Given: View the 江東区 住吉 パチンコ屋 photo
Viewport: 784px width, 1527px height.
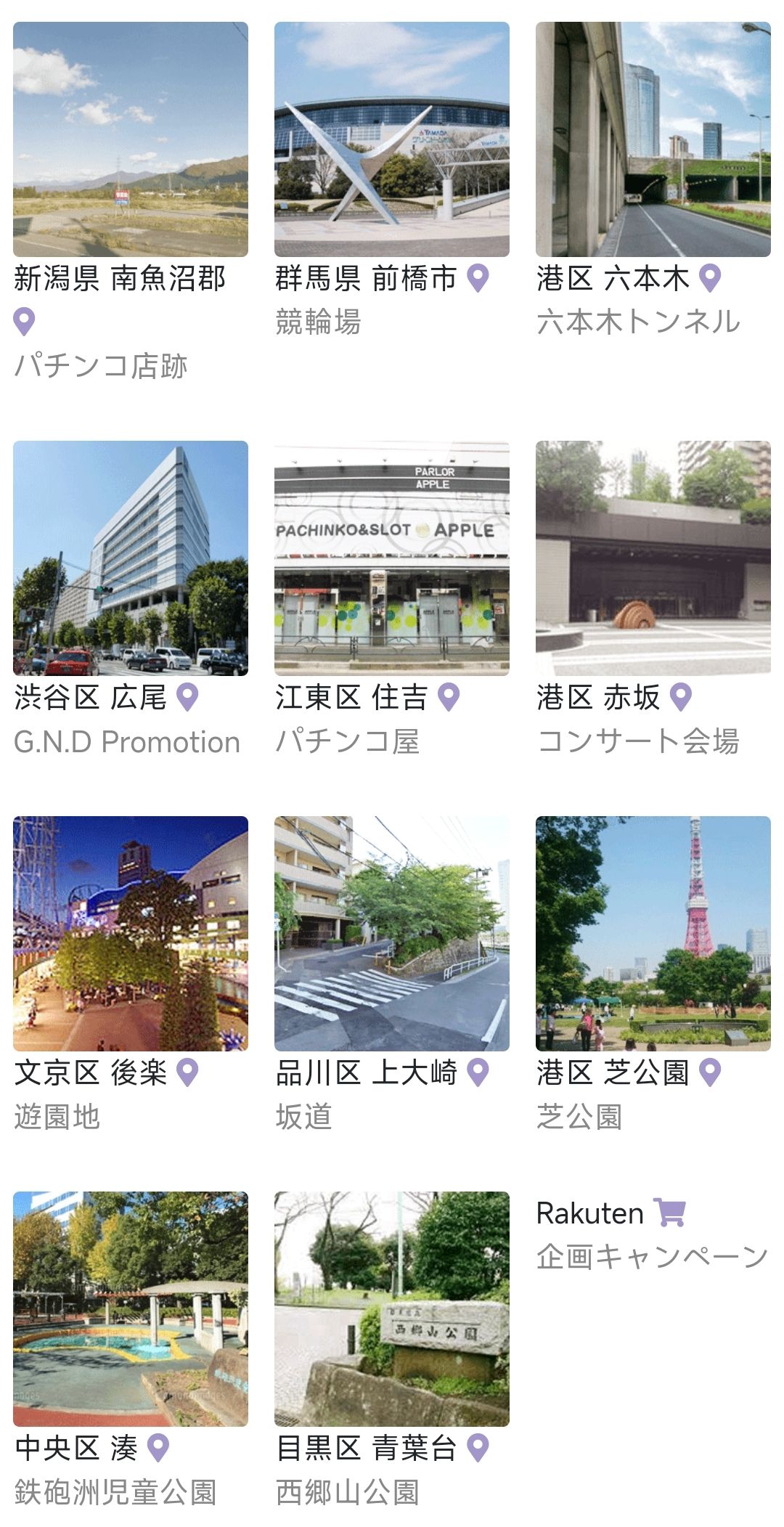Looking at the screenshot, I should [392, 558].
